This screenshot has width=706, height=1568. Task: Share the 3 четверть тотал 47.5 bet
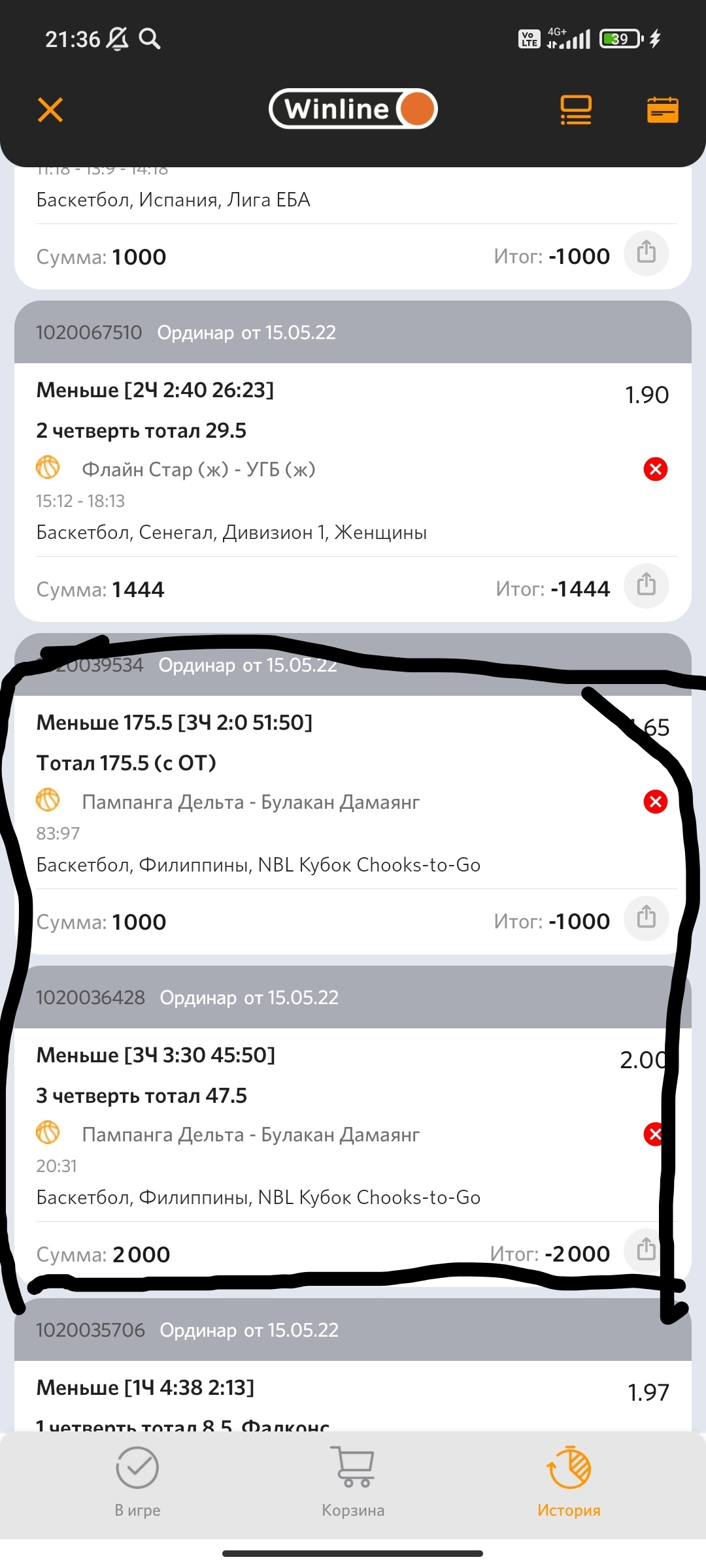646,1250
